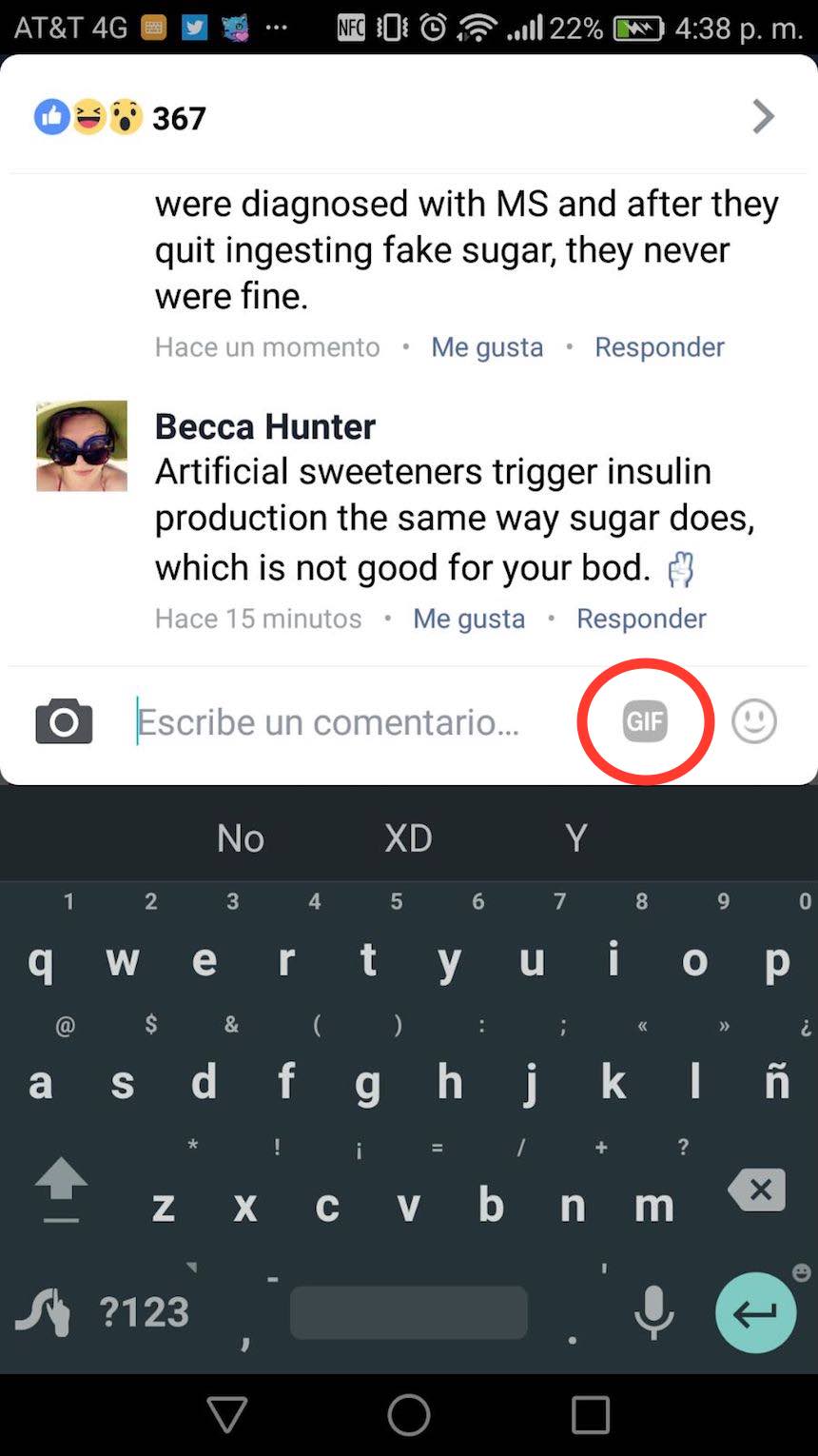Tap Me gusta on the MS comment
The image size is (818, 1456).
pos(487,347)
